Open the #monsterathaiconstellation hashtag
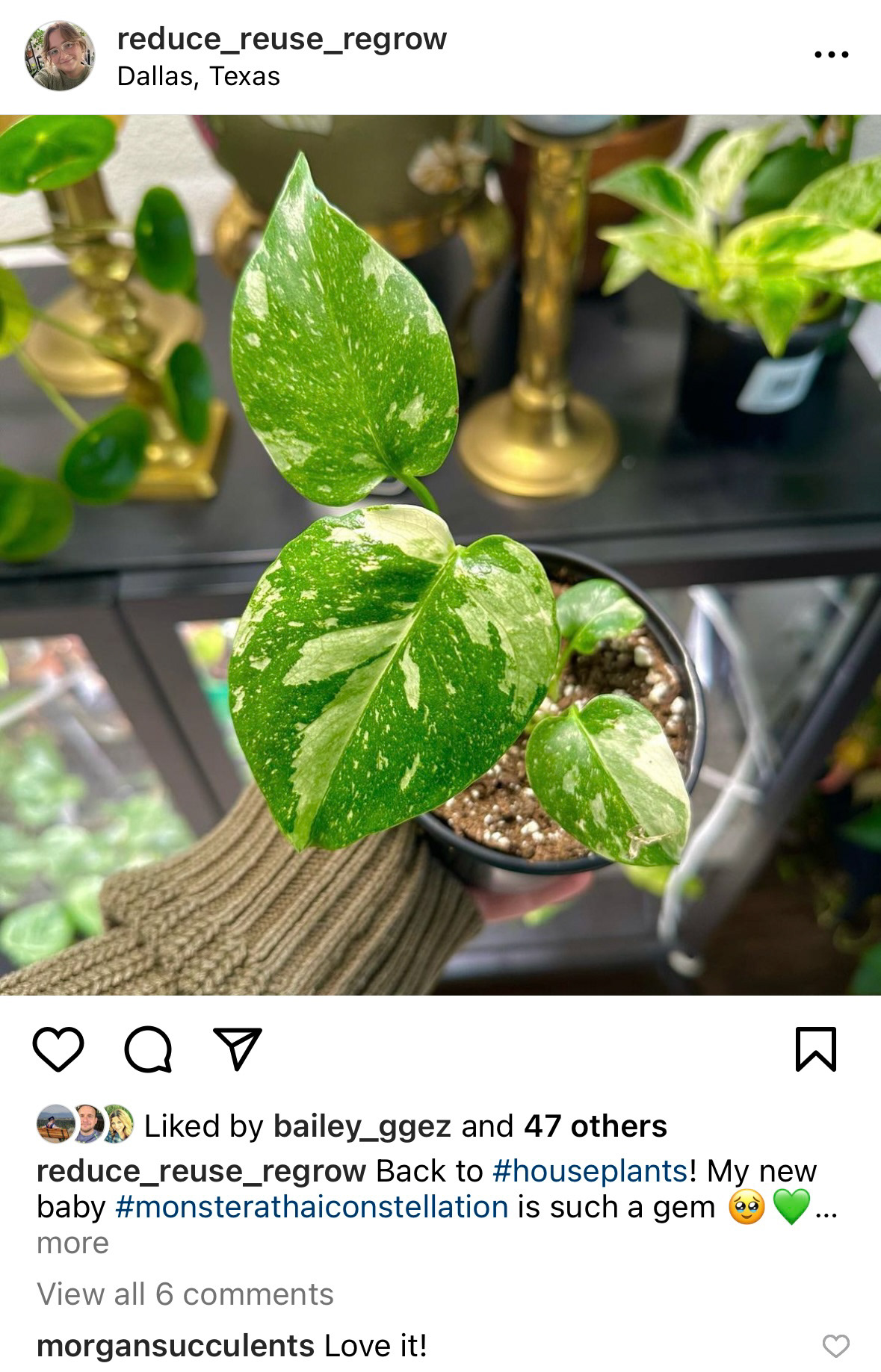This screenshot has width=881, height=1372. (312, 1207)
